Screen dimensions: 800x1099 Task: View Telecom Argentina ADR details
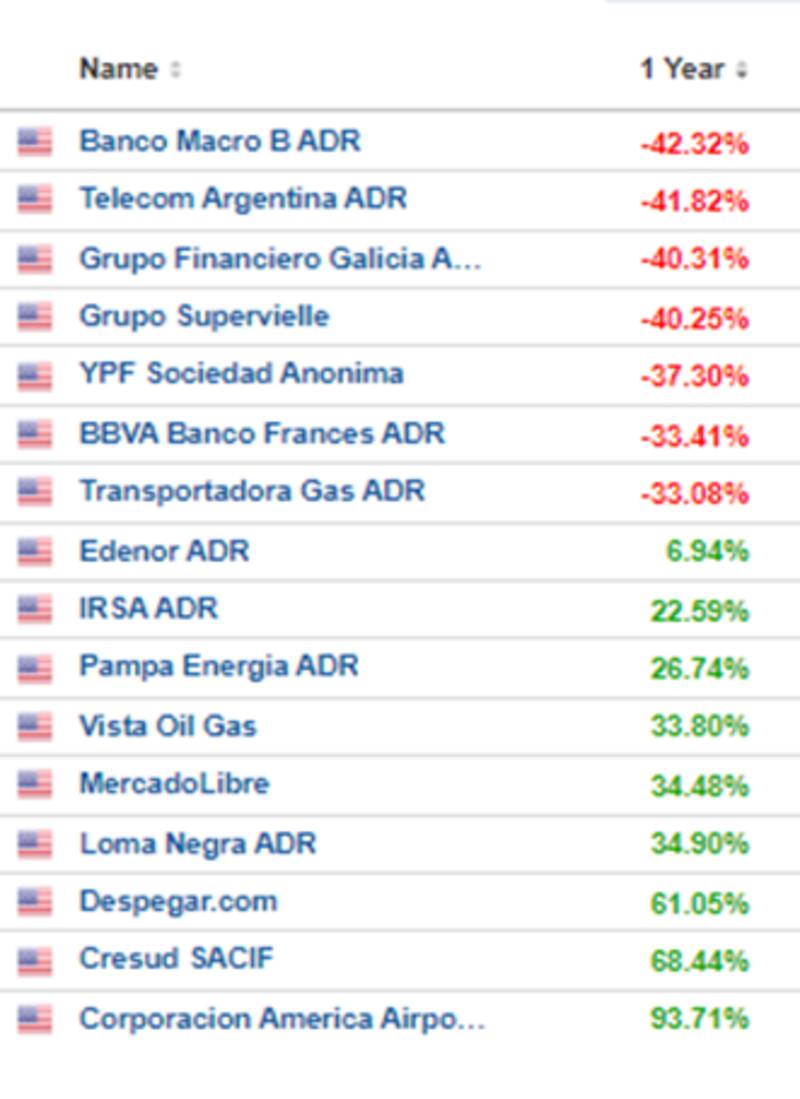coord(243,198)
